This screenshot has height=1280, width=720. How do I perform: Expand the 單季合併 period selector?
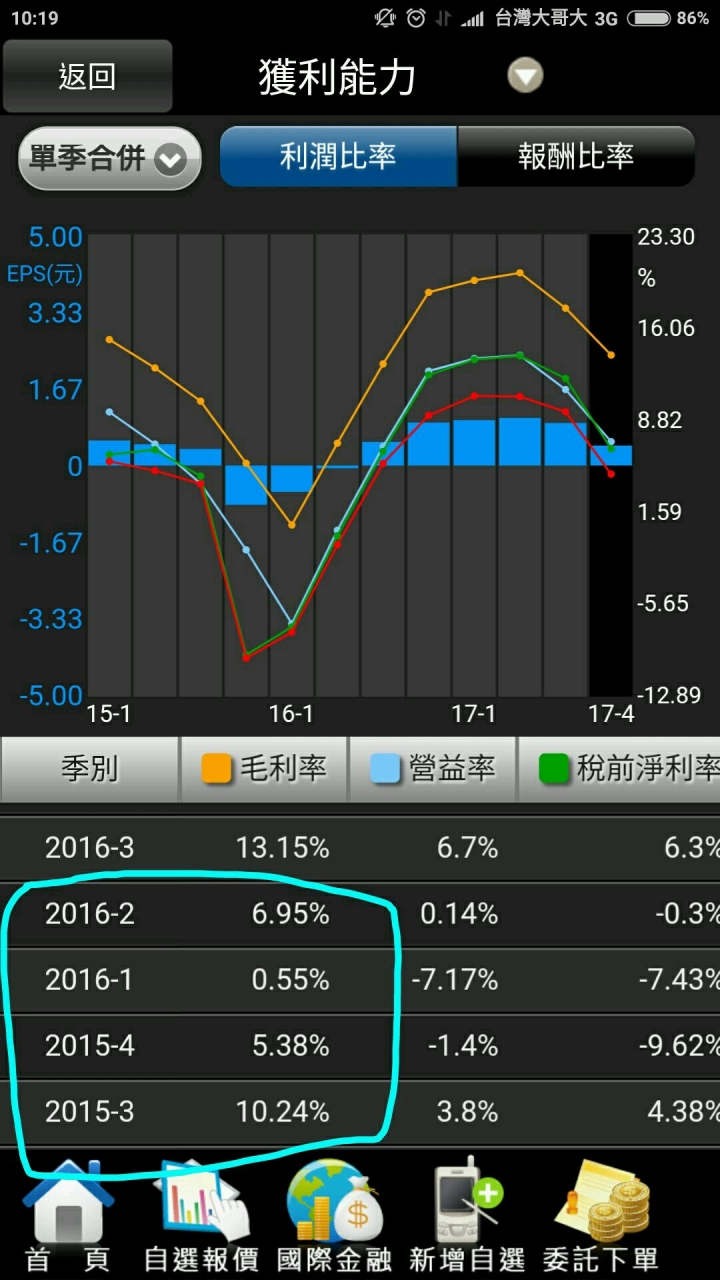pos(110,158)
